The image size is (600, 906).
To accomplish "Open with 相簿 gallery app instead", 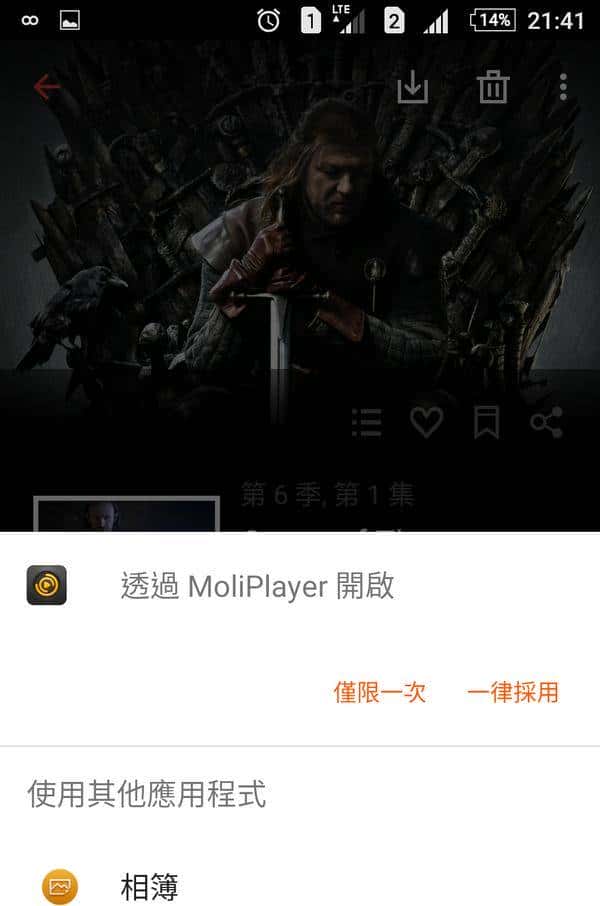I will (150, 886).
